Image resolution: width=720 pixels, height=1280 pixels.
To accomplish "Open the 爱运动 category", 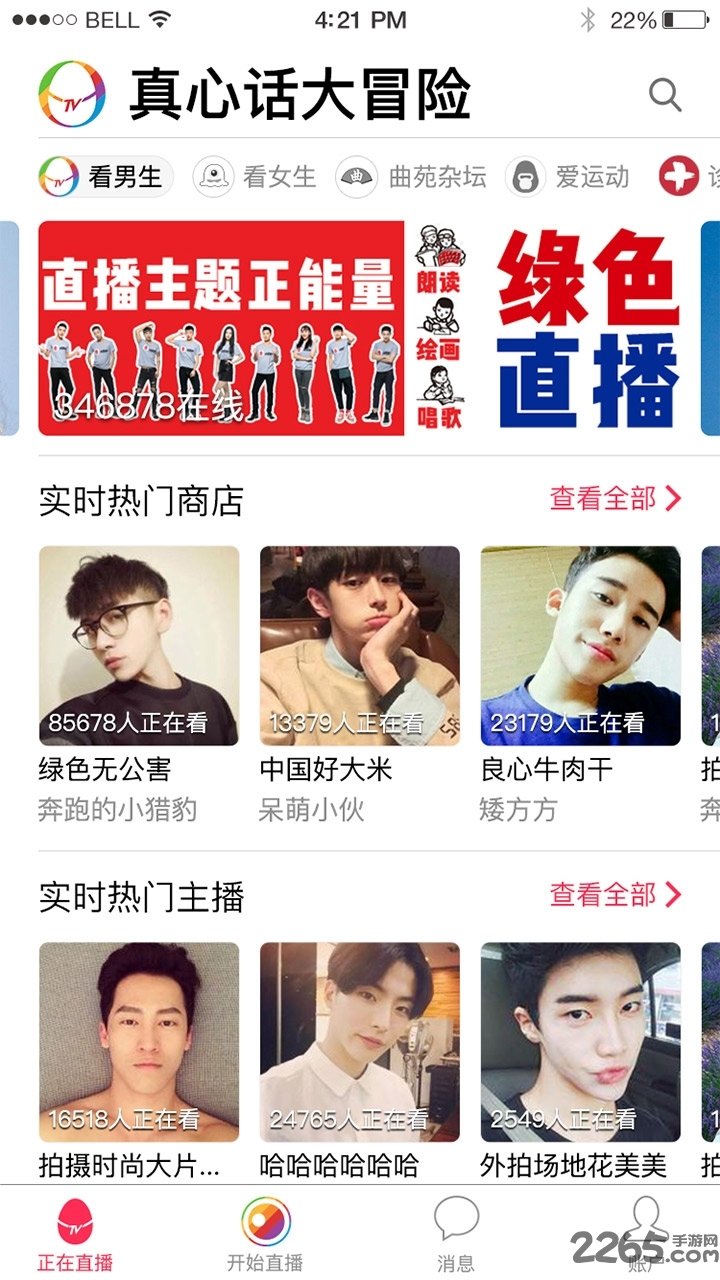I will [568, 178].
